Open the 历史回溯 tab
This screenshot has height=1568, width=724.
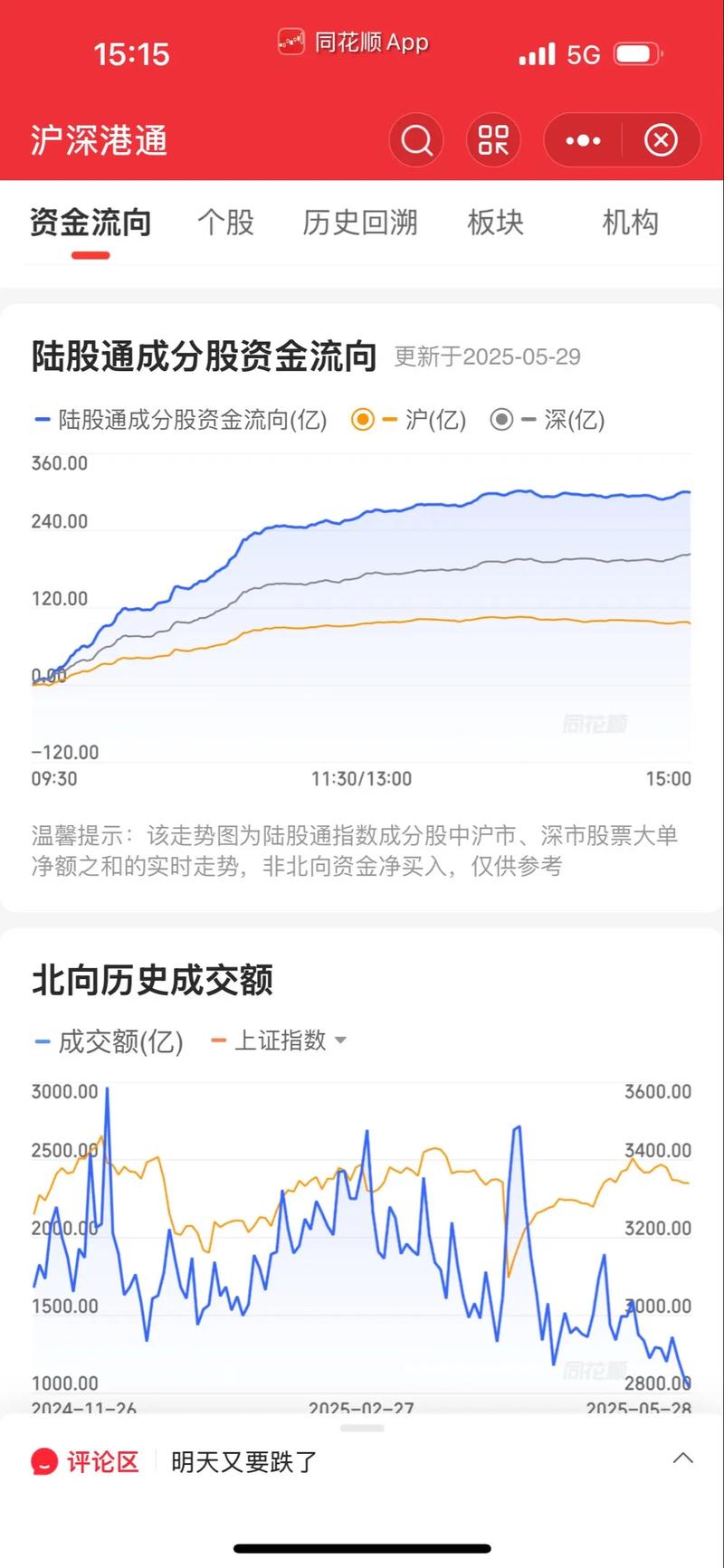pyautogui.click(x=360, y=223)
